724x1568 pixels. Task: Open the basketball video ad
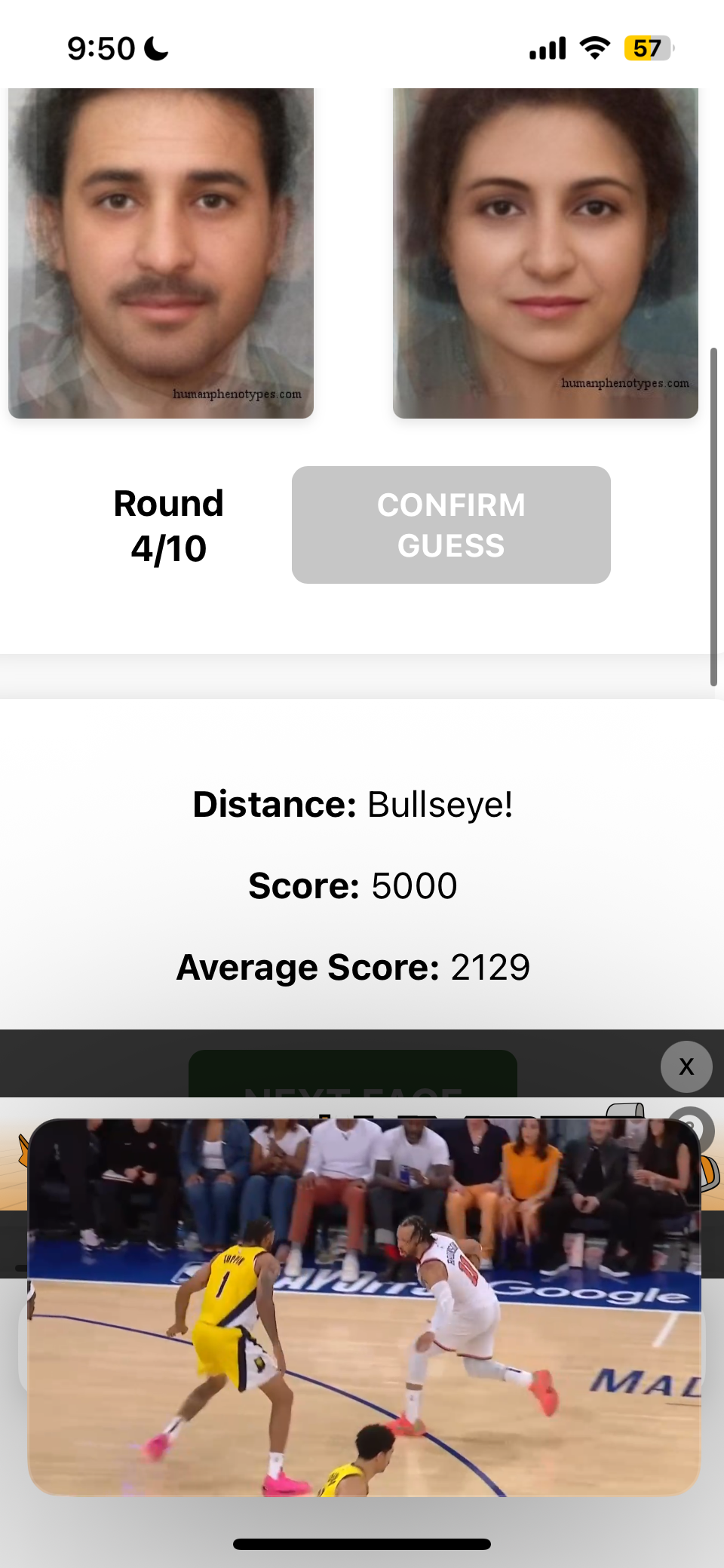click(x=364, y=1306)
